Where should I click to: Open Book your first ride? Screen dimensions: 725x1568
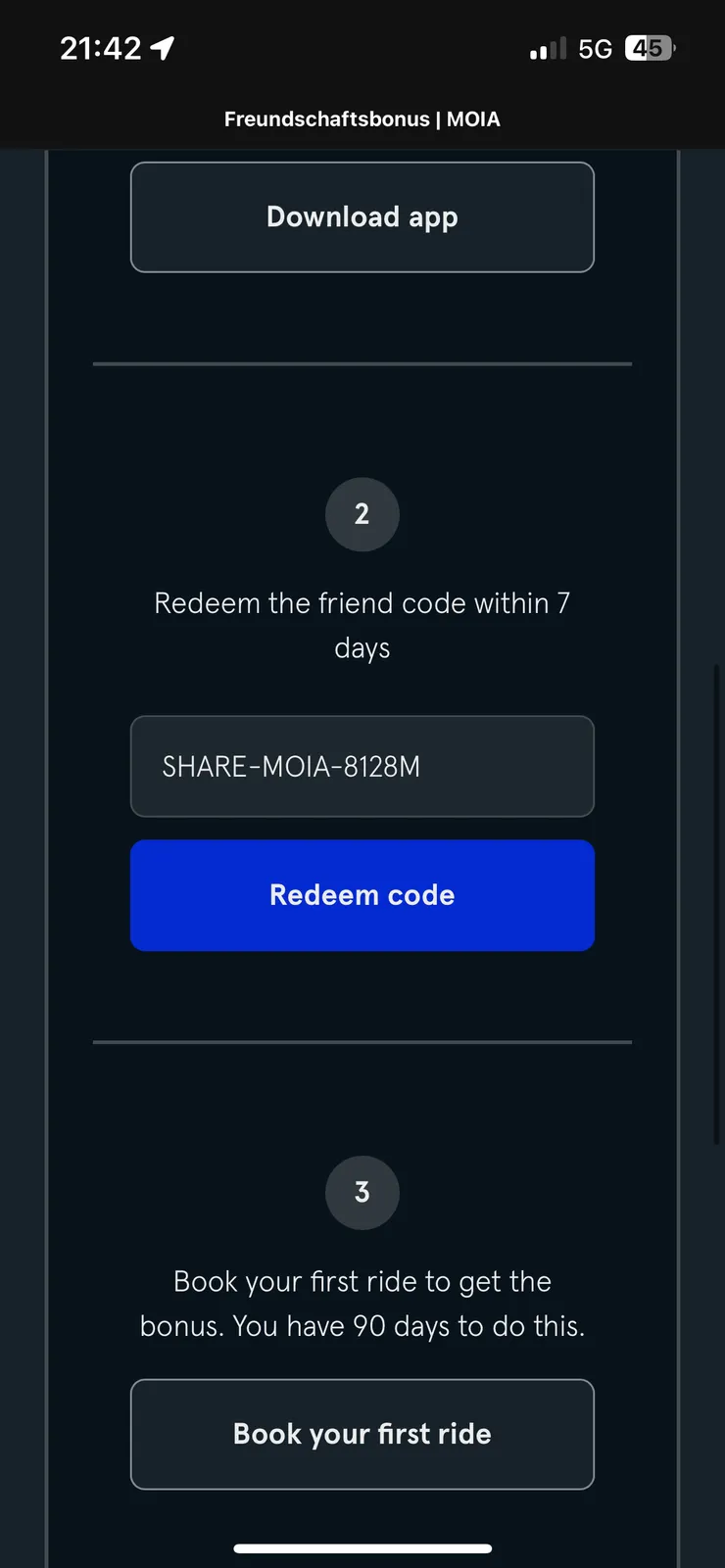[362, 1433]
